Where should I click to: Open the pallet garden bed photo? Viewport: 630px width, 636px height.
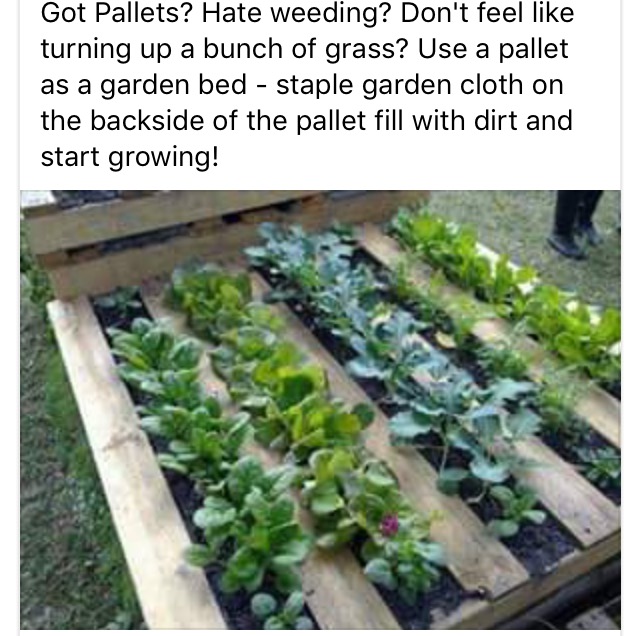(x=320, y=410)
